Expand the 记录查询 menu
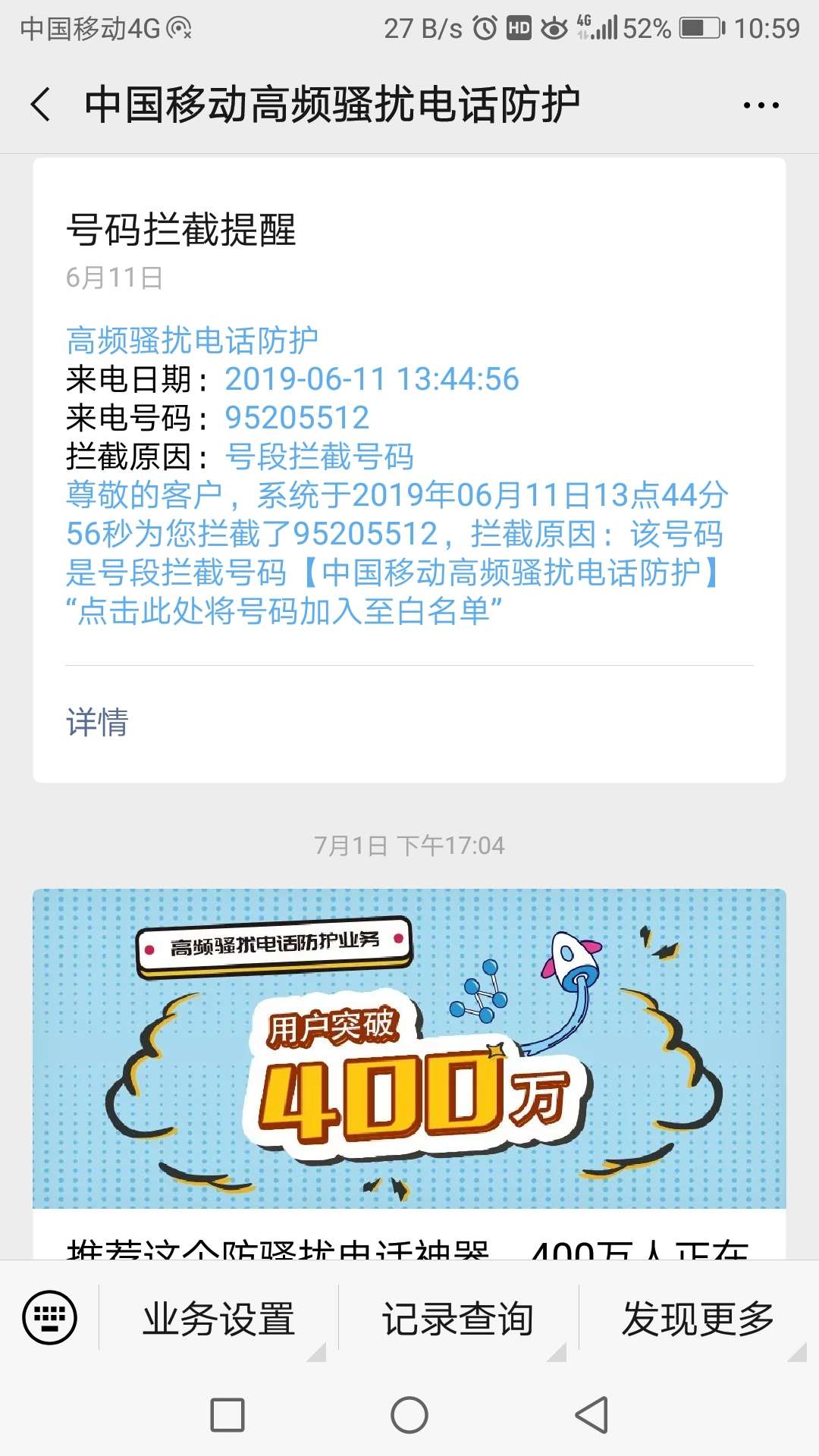Screen dimensions: 819x1456 [458, 1319]
